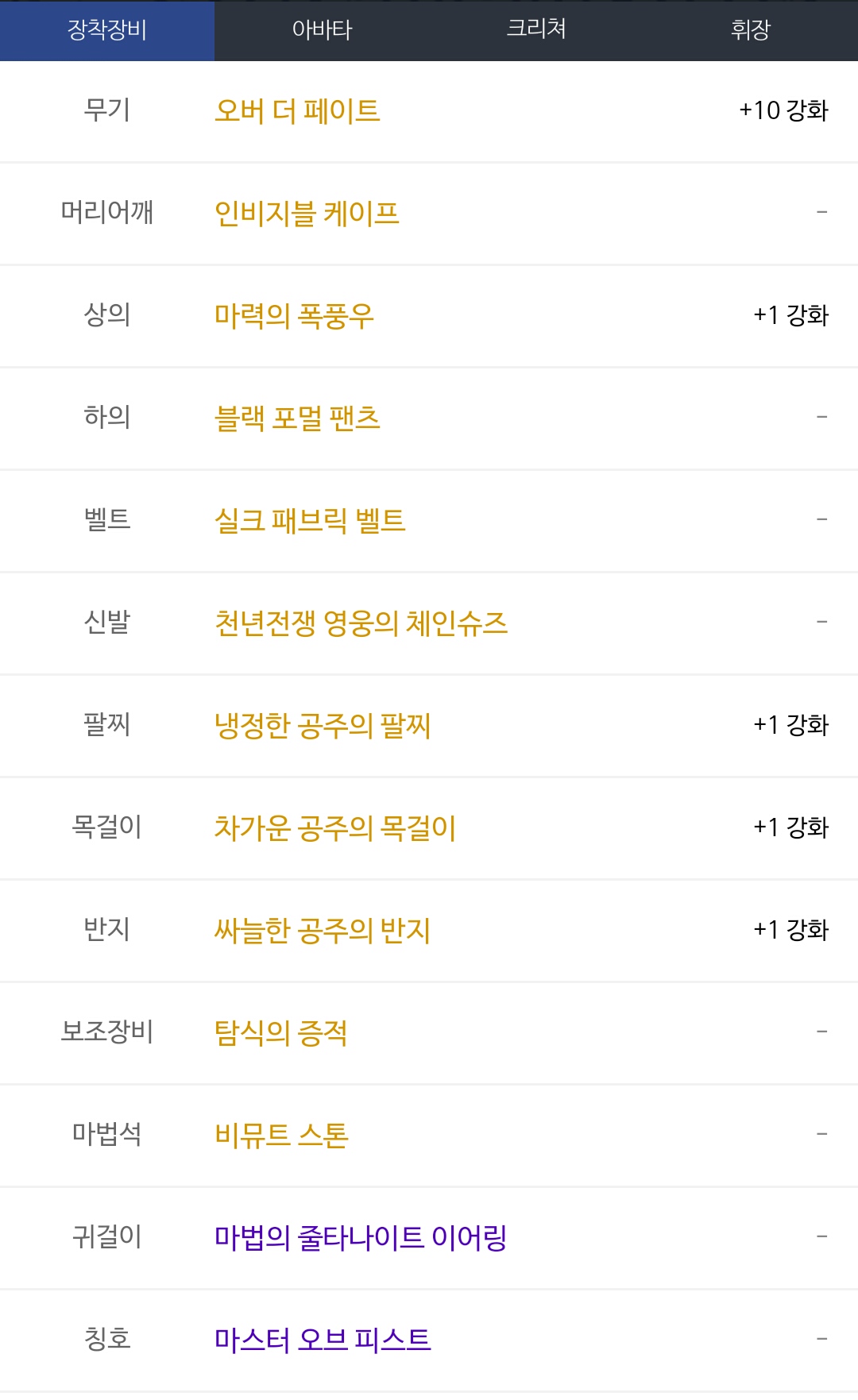
Task: Tap title 마스터 오브 피스트
Action: pos(323,1340)
